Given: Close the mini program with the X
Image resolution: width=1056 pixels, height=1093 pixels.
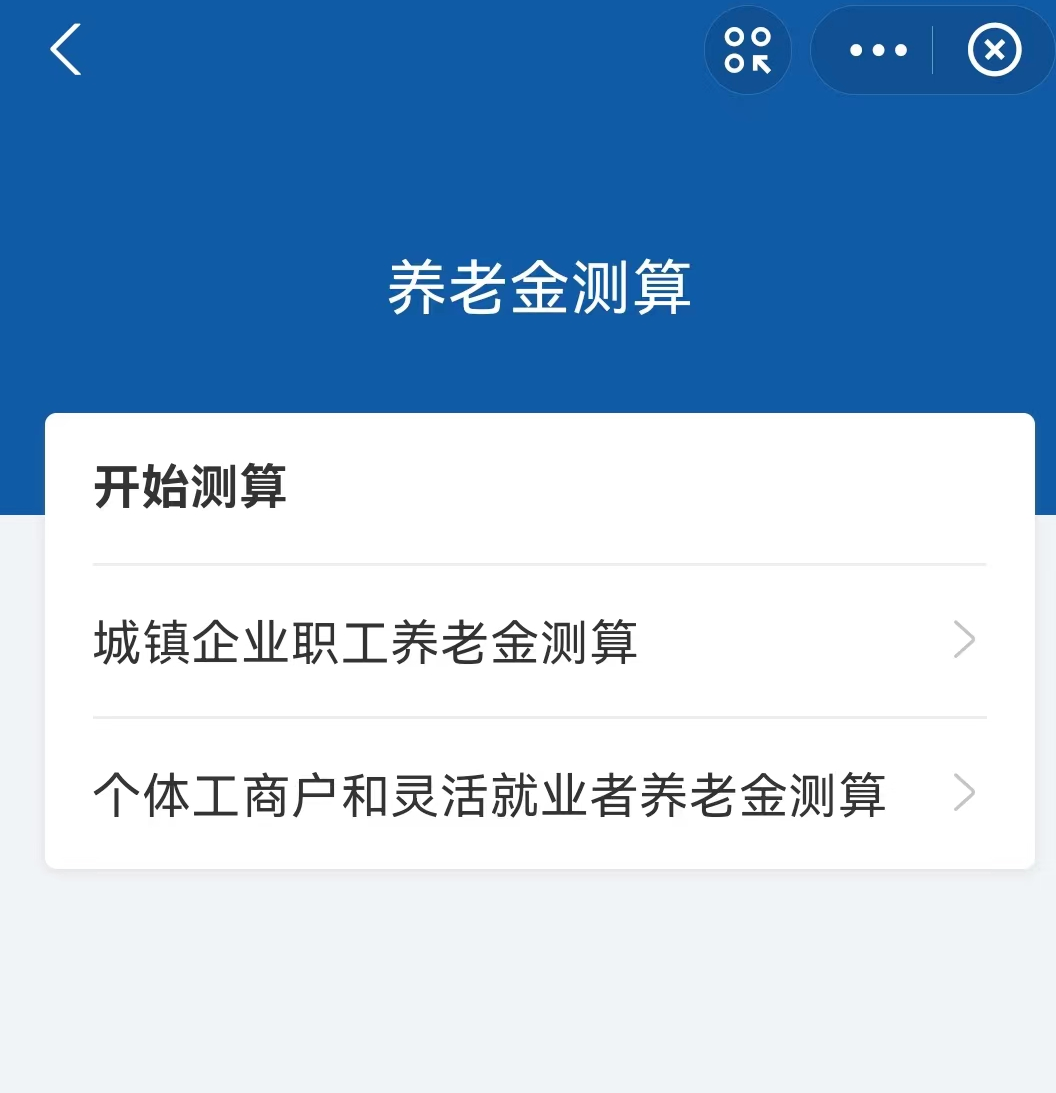Looking at the screenshot, I should pyautogui.click(x=994, y=50).
